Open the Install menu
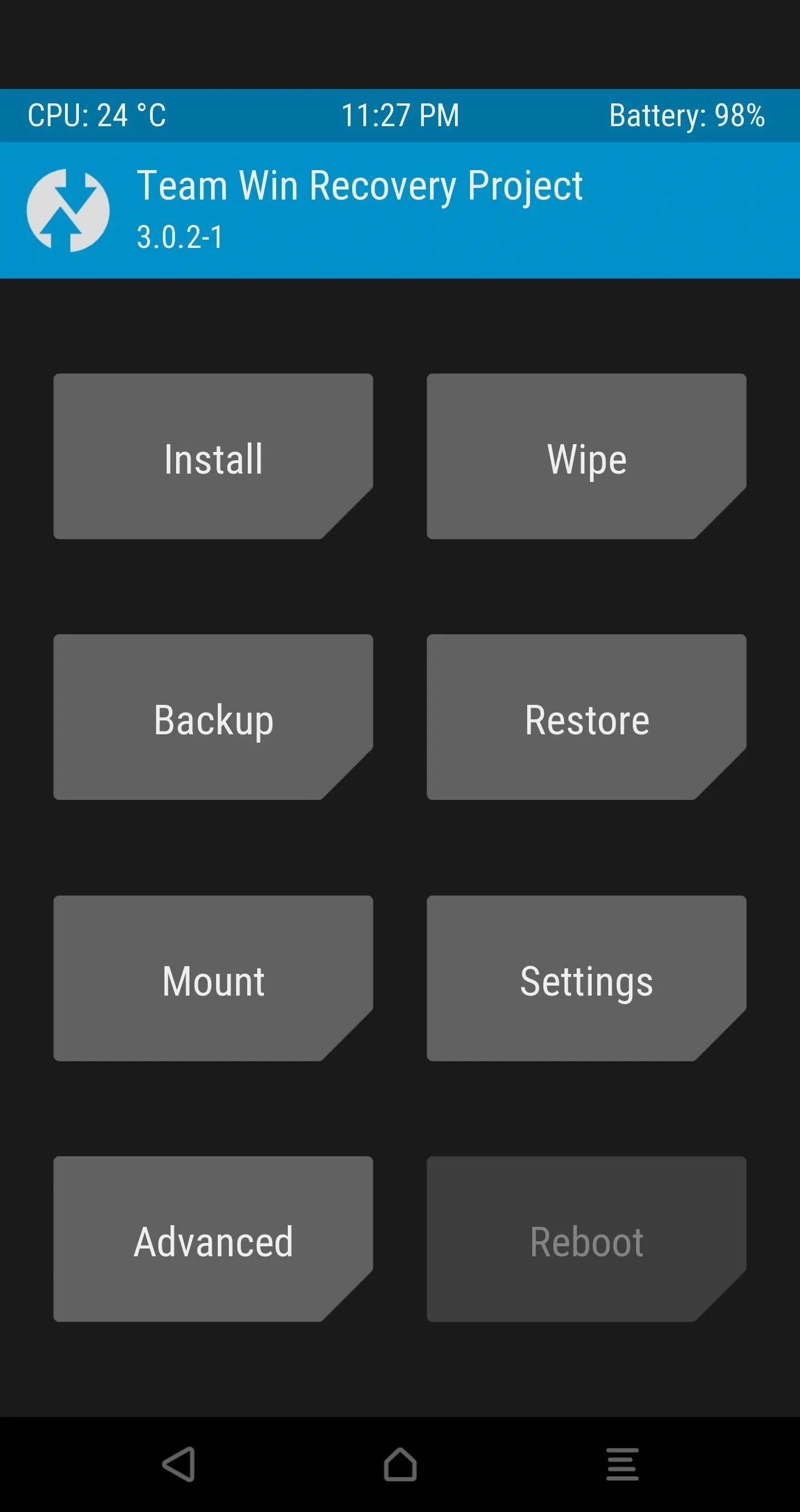The image size is (800, 1512). click(x=213, y=456)
